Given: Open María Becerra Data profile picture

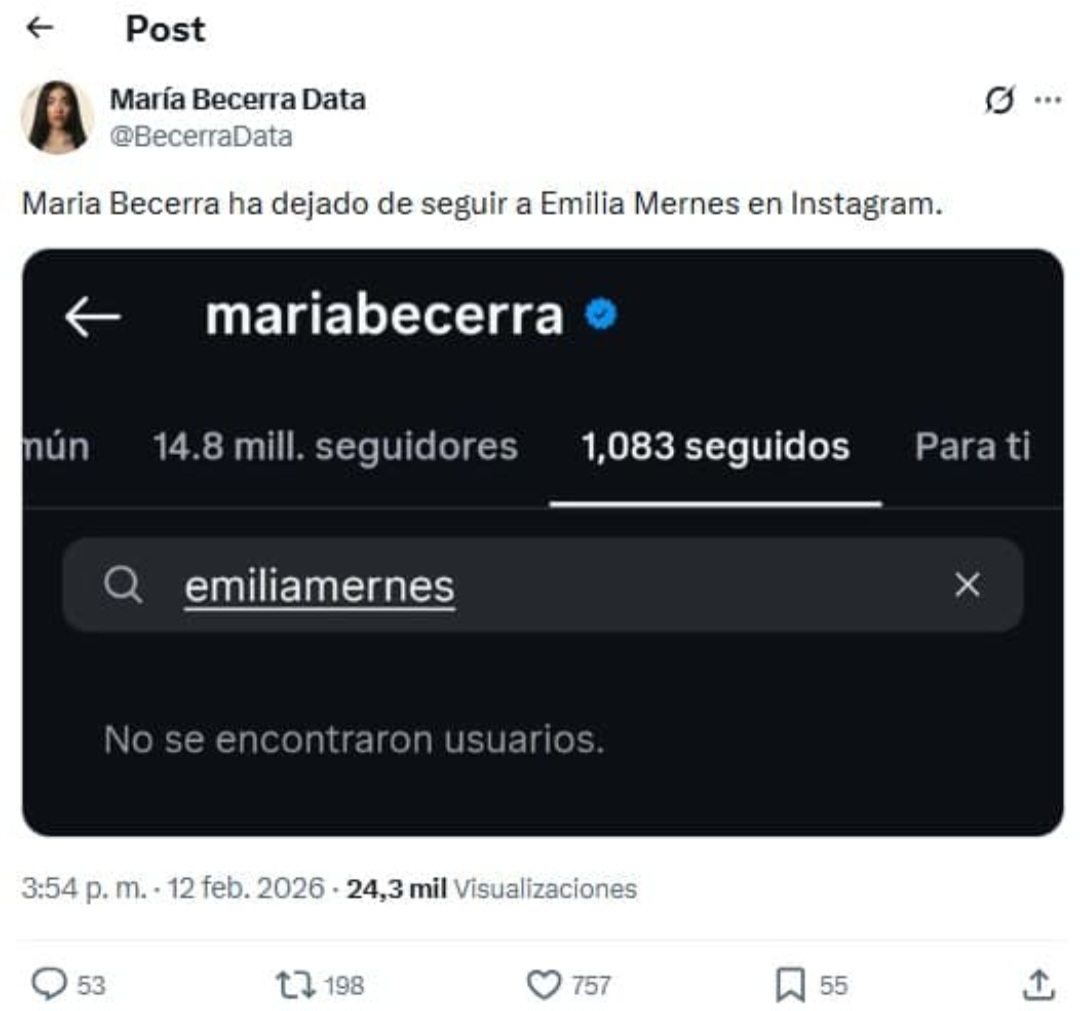Looking at the screenshot, I should pos(57,117).
